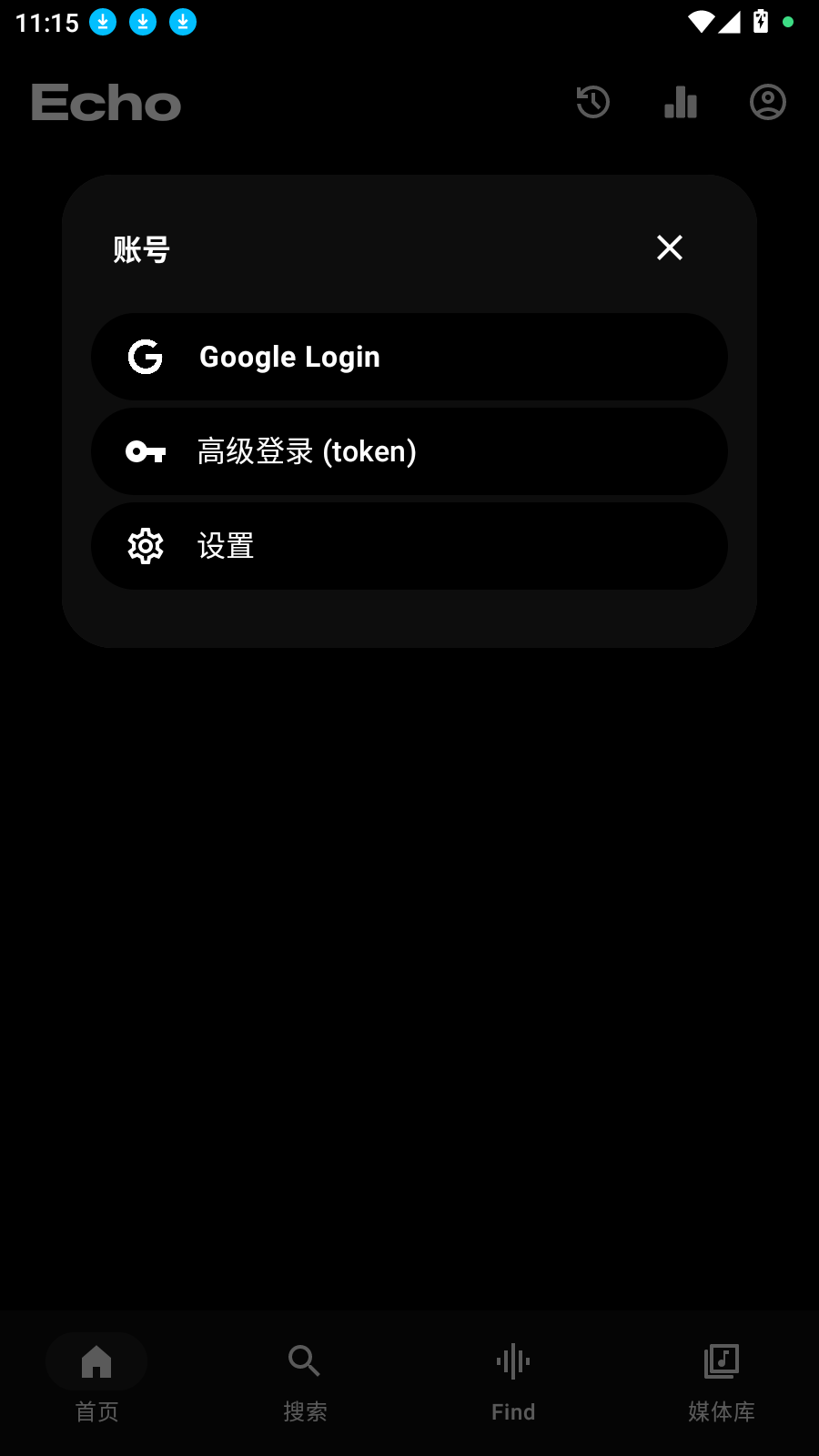Open 高级登录 (token) option

click(409, 451)
